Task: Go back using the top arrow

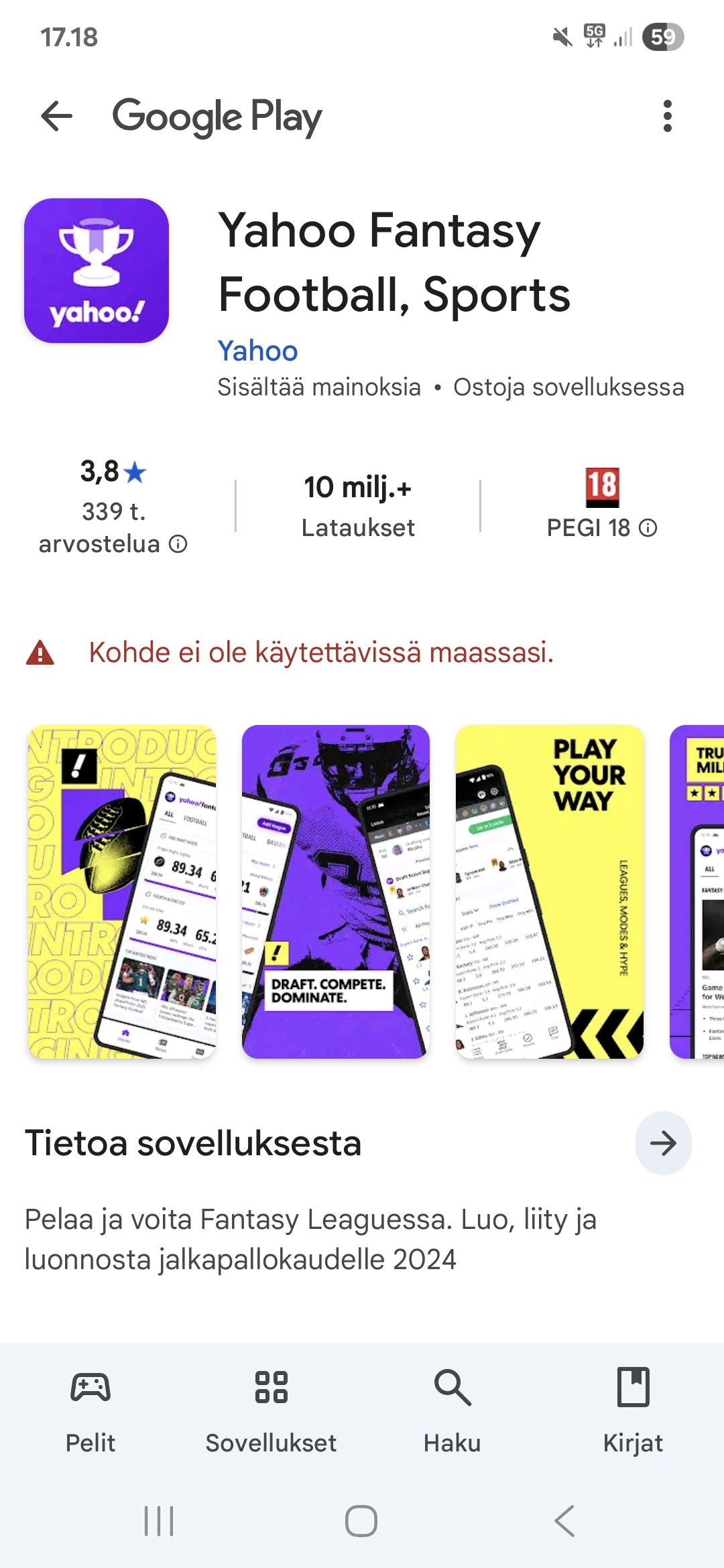Action: tap(56, 117)
